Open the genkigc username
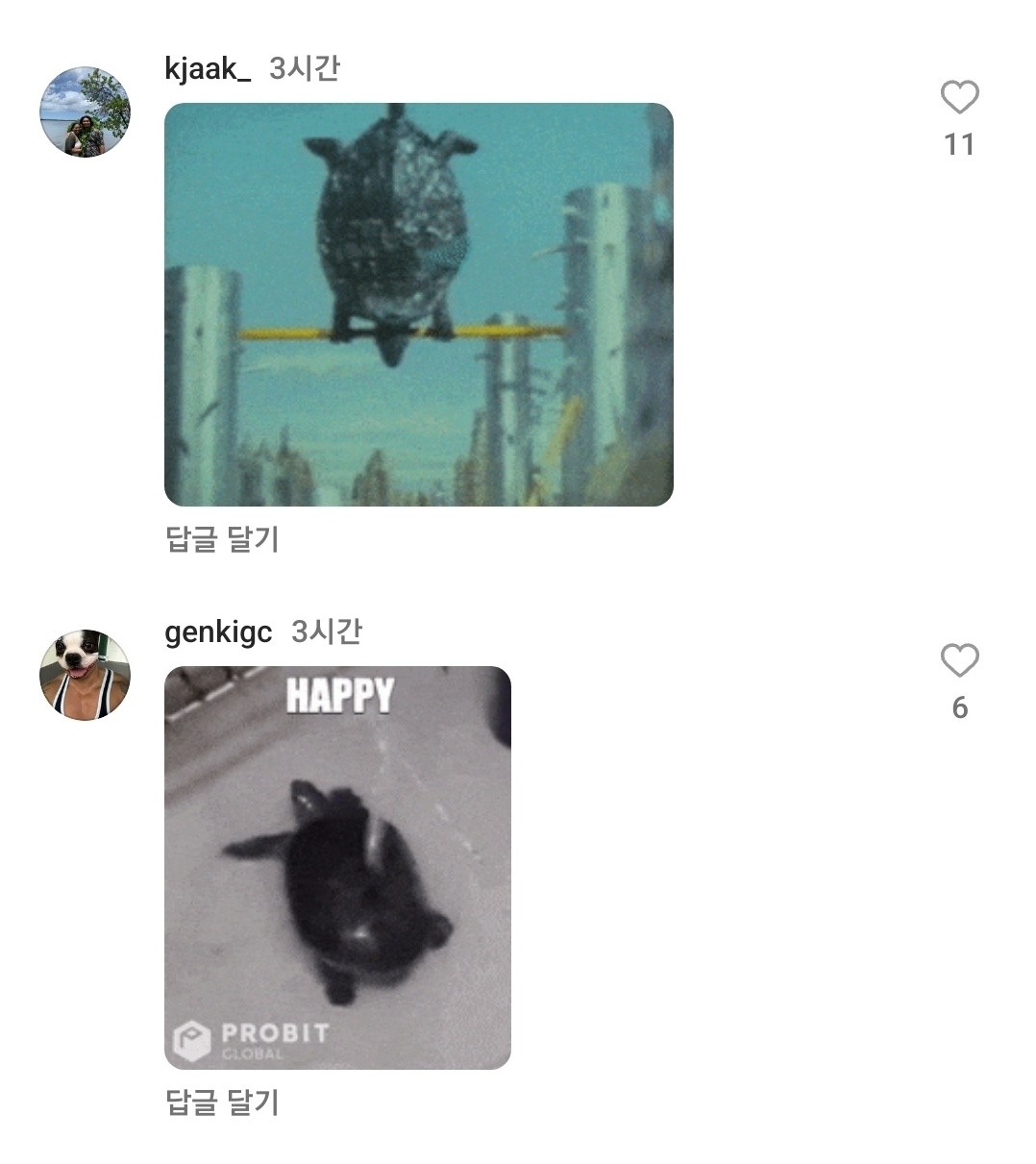This screenshot has width=1036, height=1164. (x=218, y=632)
